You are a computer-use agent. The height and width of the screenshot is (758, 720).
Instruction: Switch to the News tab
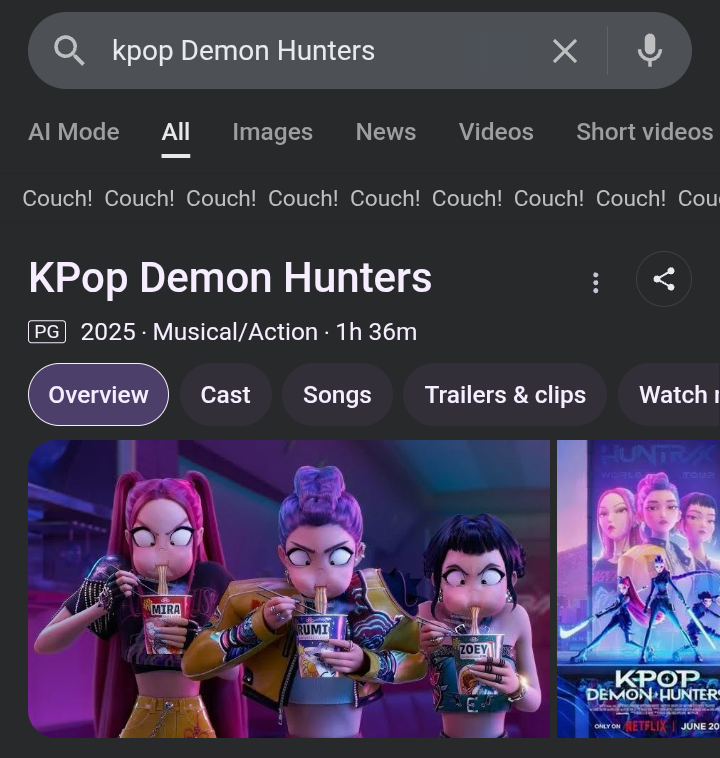(x=386, y=132)
